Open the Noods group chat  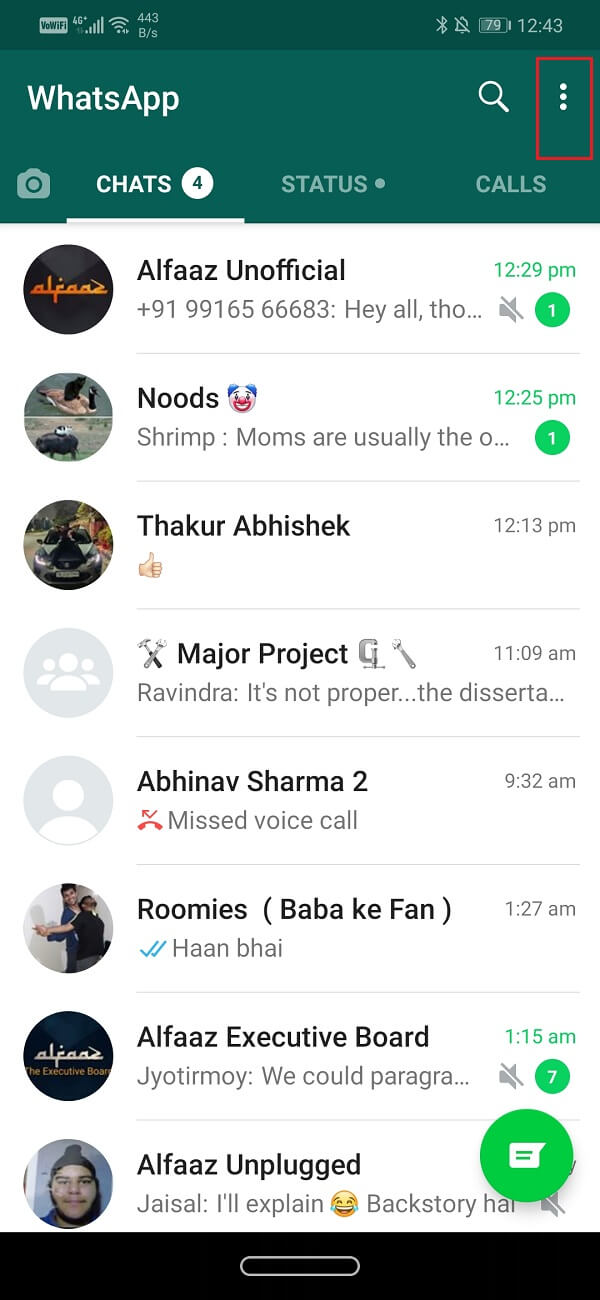point(300,417)
